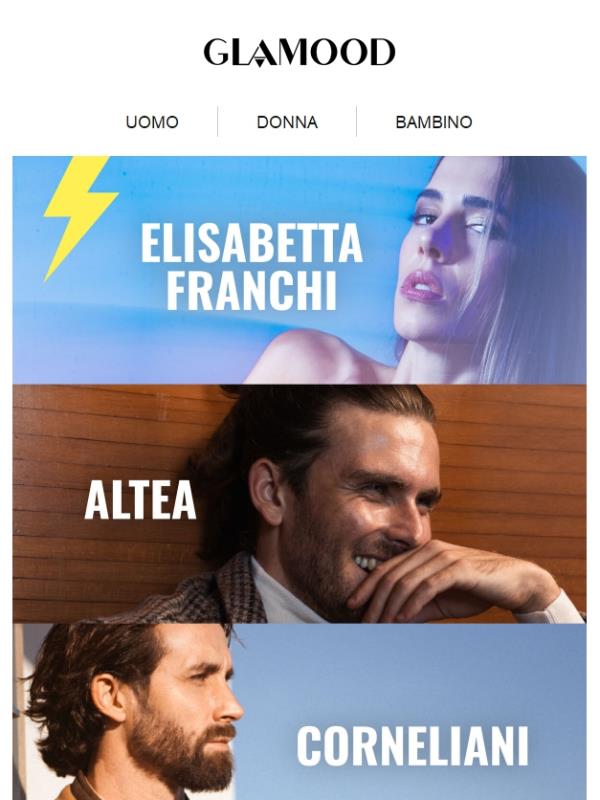This screenshot has height=800, width=600.
Task: Go to the BAMBINO category
Action: point(433,122)
